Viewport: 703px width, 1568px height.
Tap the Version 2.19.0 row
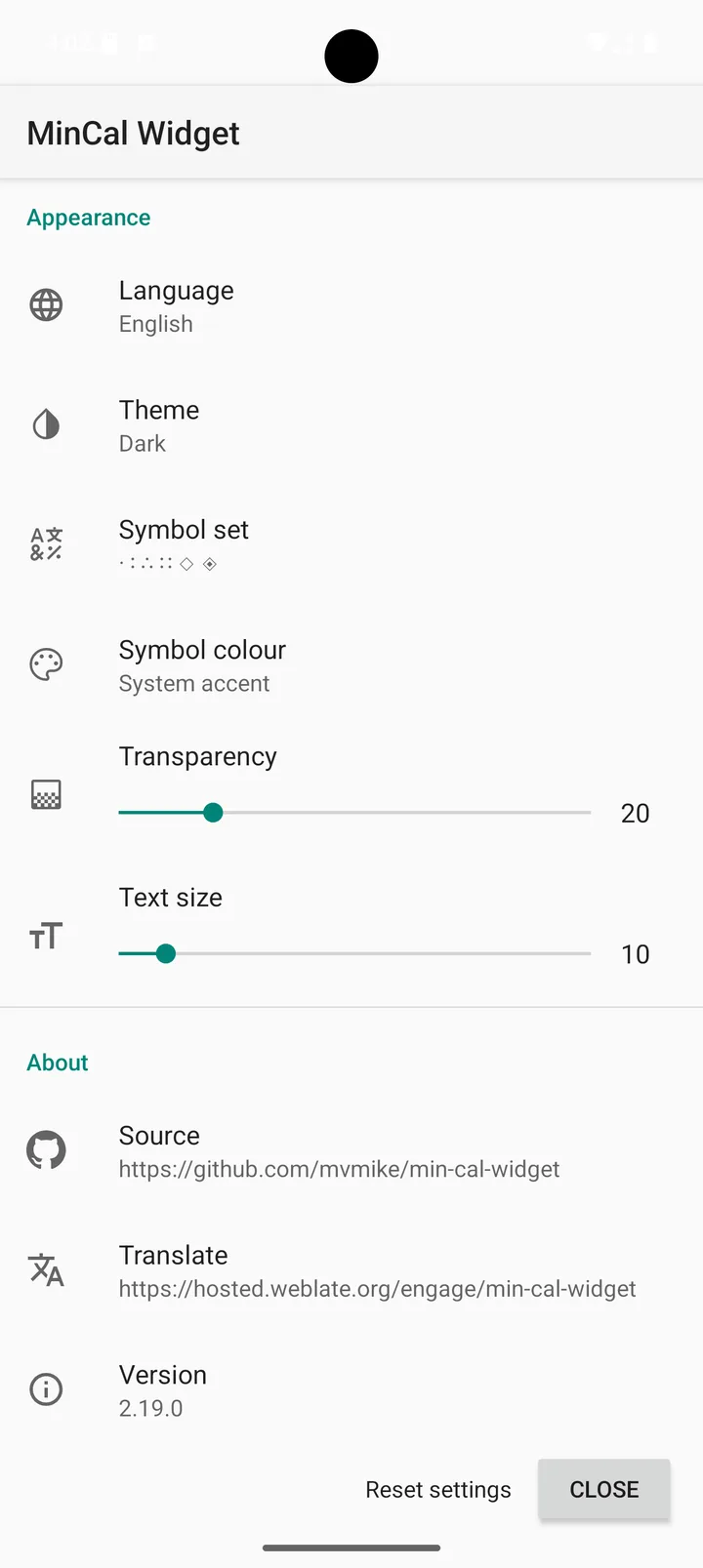[351, 1390]
